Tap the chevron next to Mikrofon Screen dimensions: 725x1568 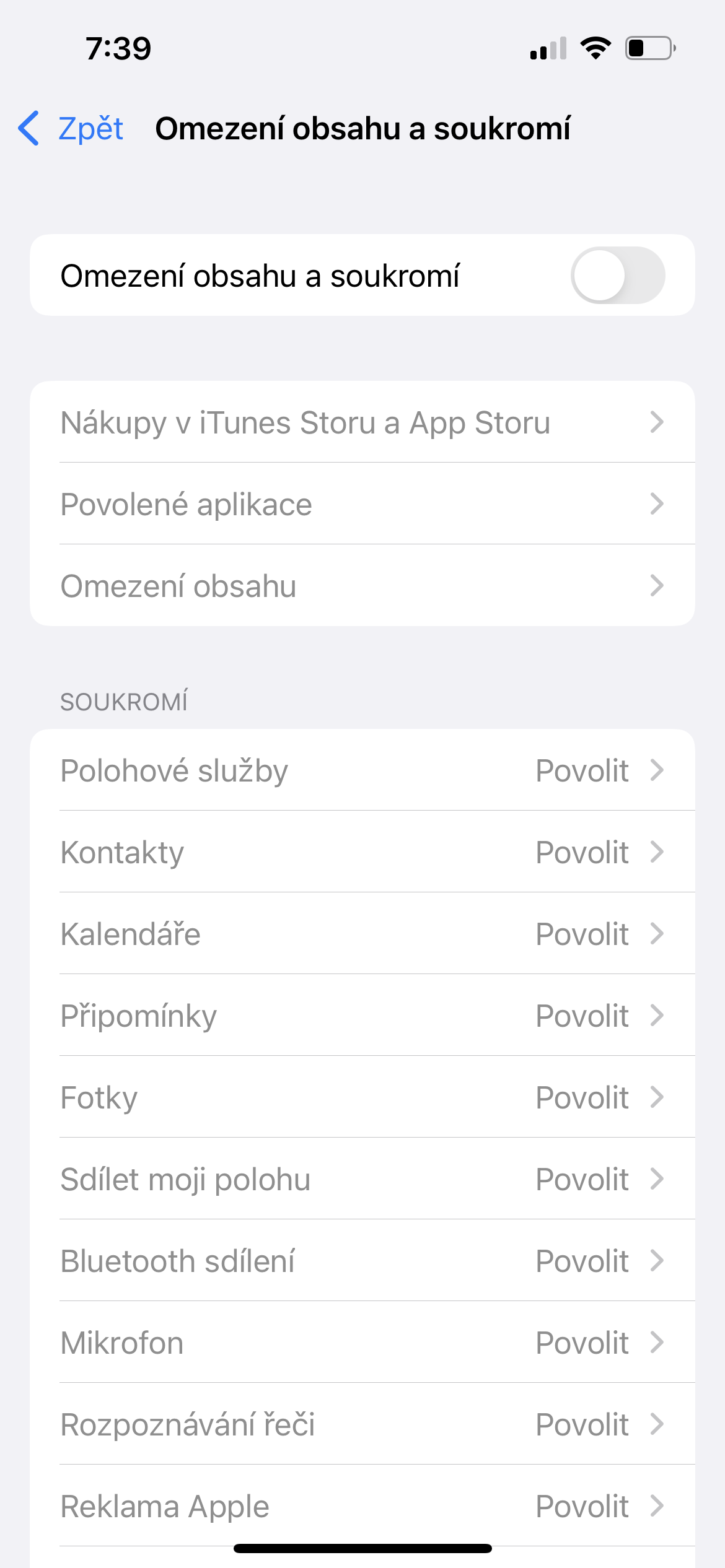coord(658,1343)
